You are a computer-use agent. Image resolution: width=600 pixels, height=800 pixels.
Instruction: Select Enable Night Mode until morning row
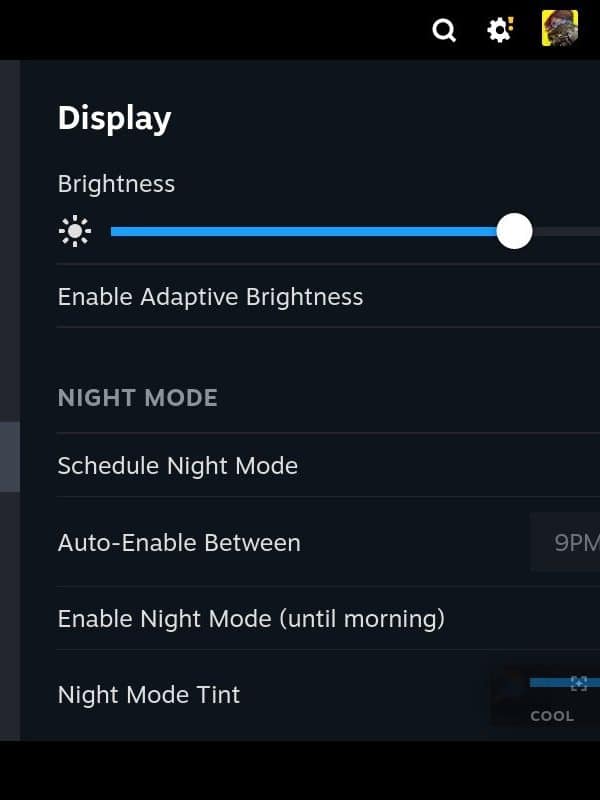(328, 618)
